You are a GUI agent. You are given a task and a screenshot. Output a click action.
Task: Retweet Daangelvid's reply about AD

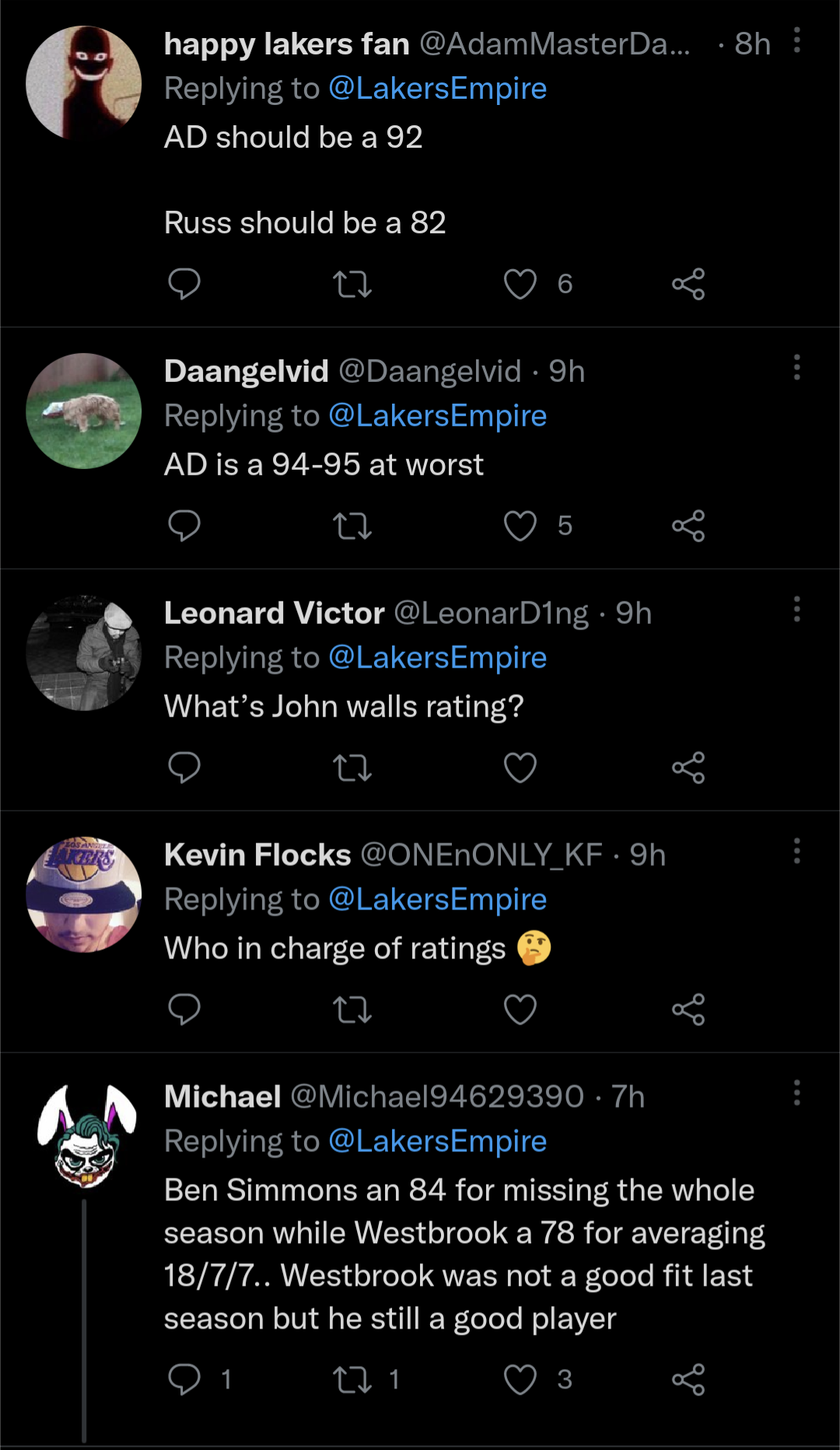coord(352,526)
